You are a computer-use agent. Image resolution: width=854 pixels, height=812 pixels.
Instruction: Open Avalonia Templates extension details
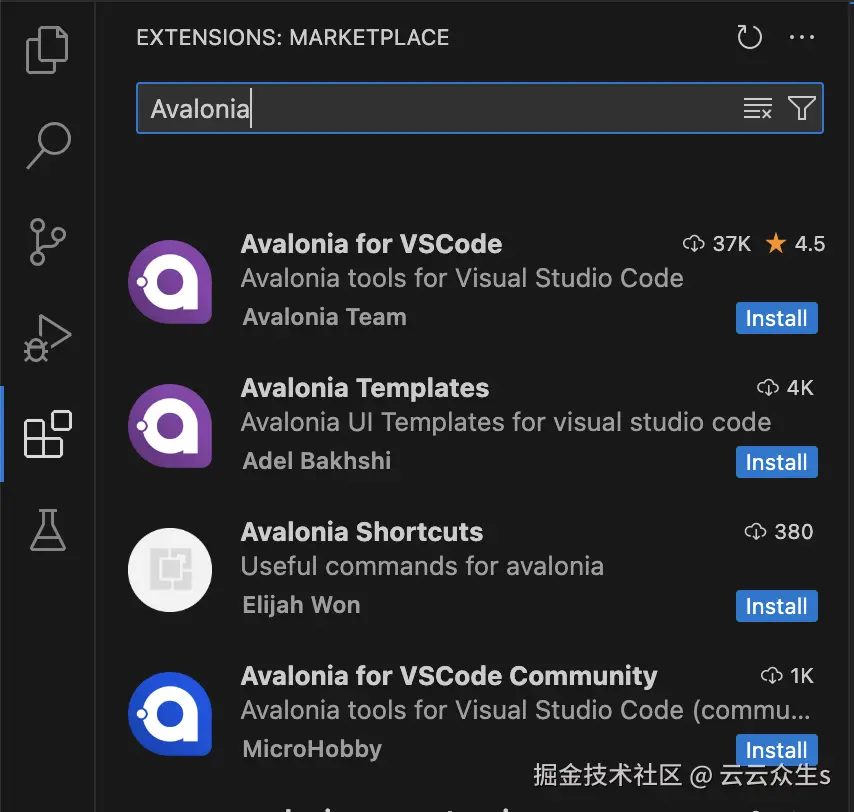coord(365,388)
